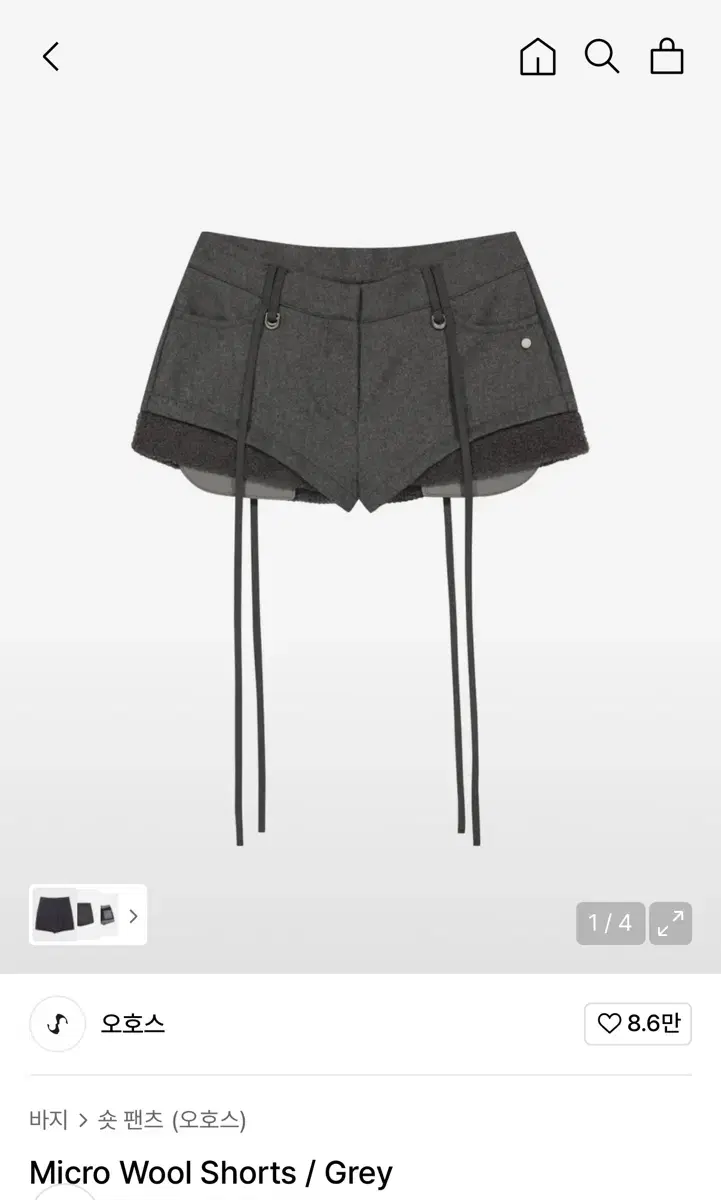Viewport: 721px width, 1200px height.
Task: Open the shopping bag icon
Action: (667, 57)
